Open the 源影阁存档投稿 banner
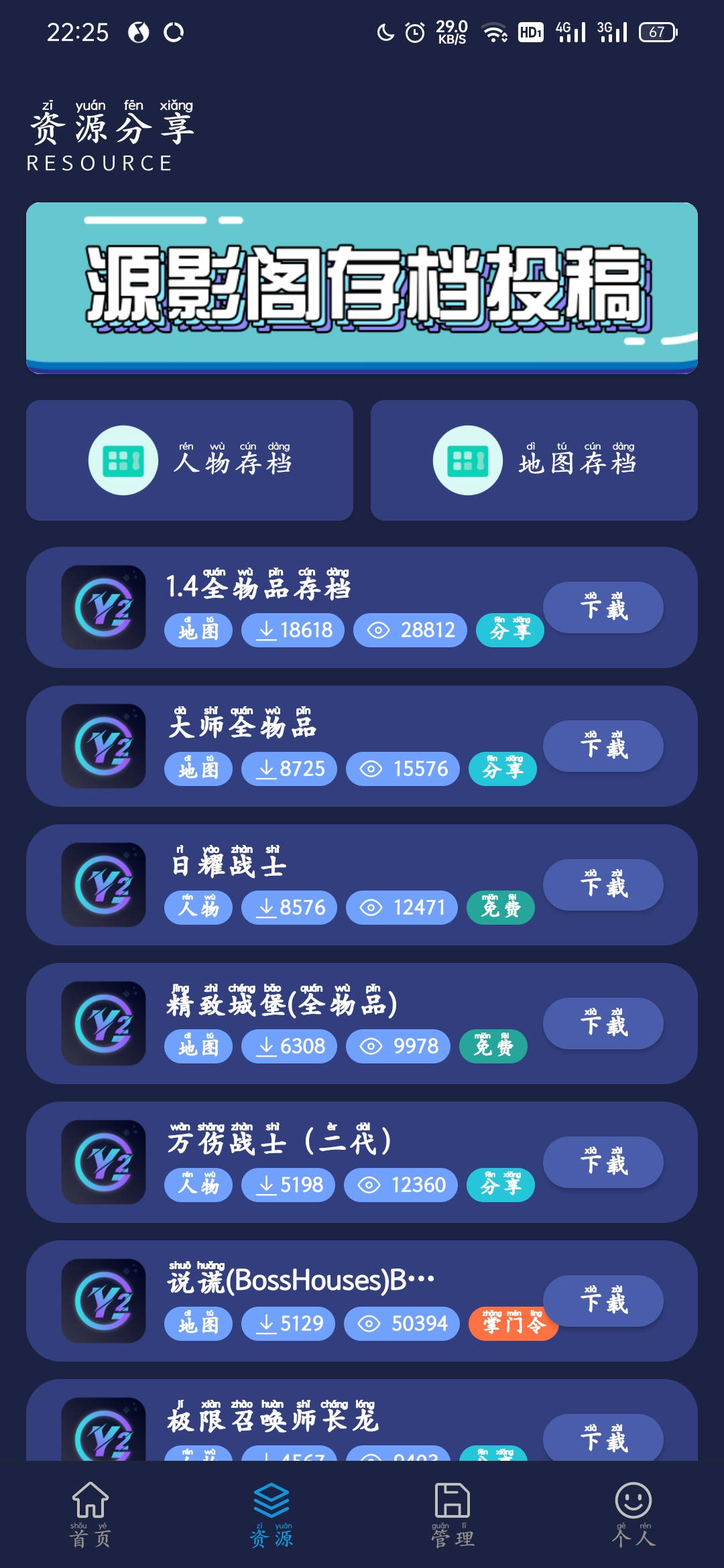 click(x=362, y=288)
